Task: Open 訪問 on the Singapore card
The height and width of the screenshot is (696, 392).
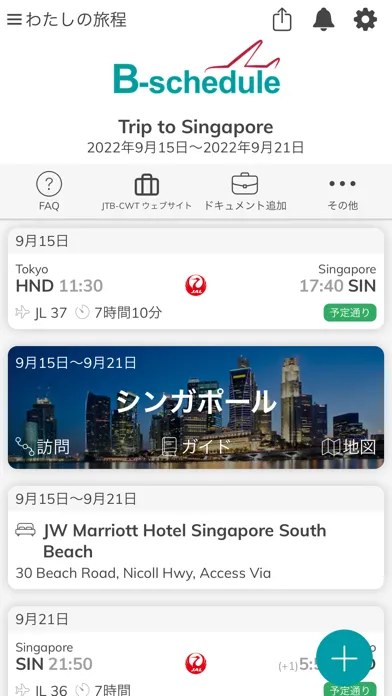Action: point(43,447)
